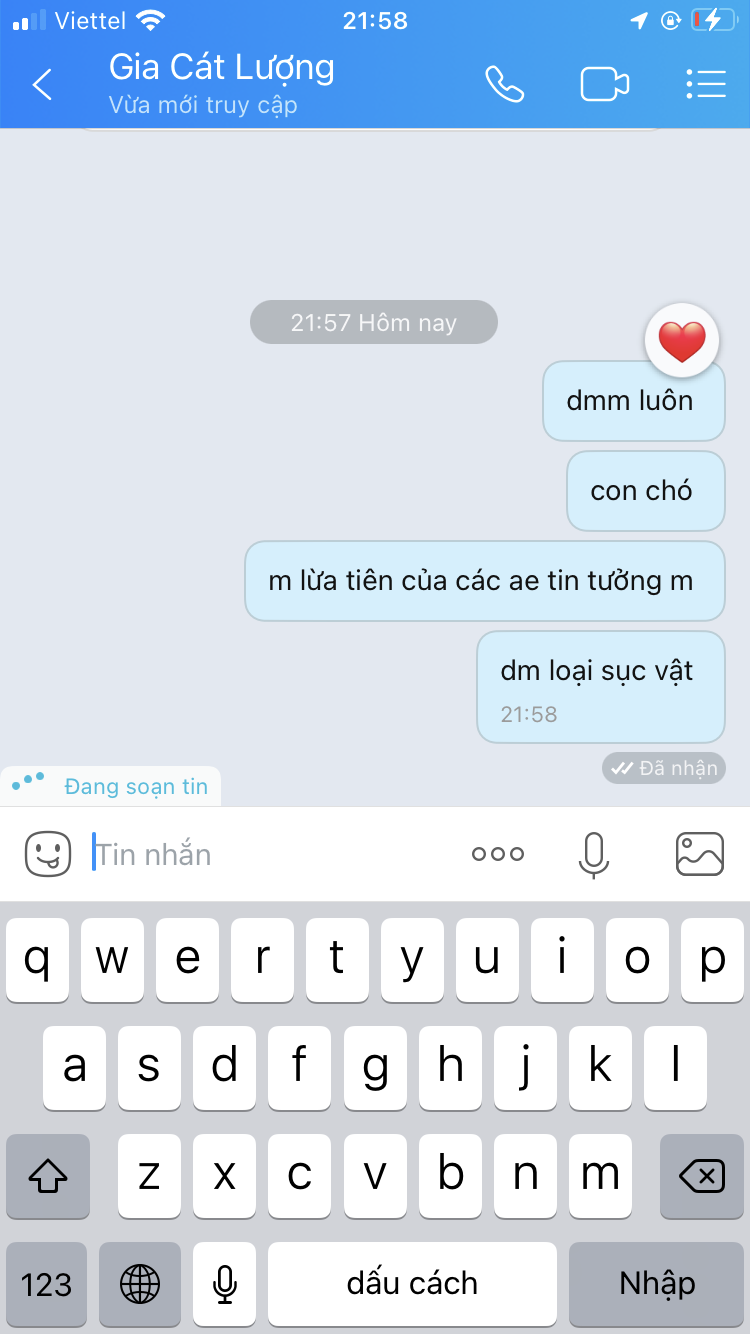This screenshot has width=750, height=1334.
Task: Focus the Tin nhắn message field
Action: [270, 854]
